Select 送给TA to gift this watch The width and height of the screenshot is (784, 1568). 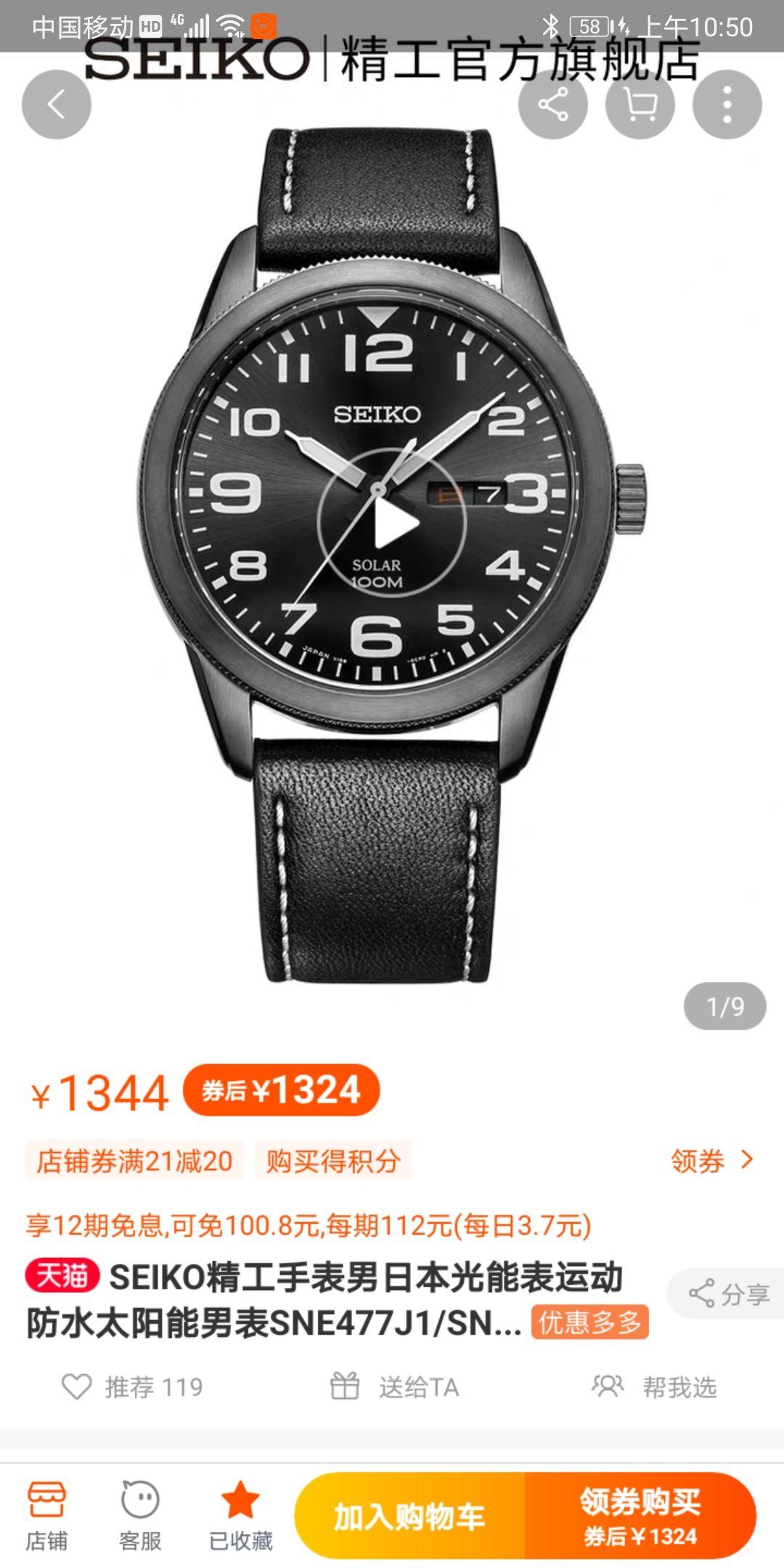click(x=395, y=1387)
